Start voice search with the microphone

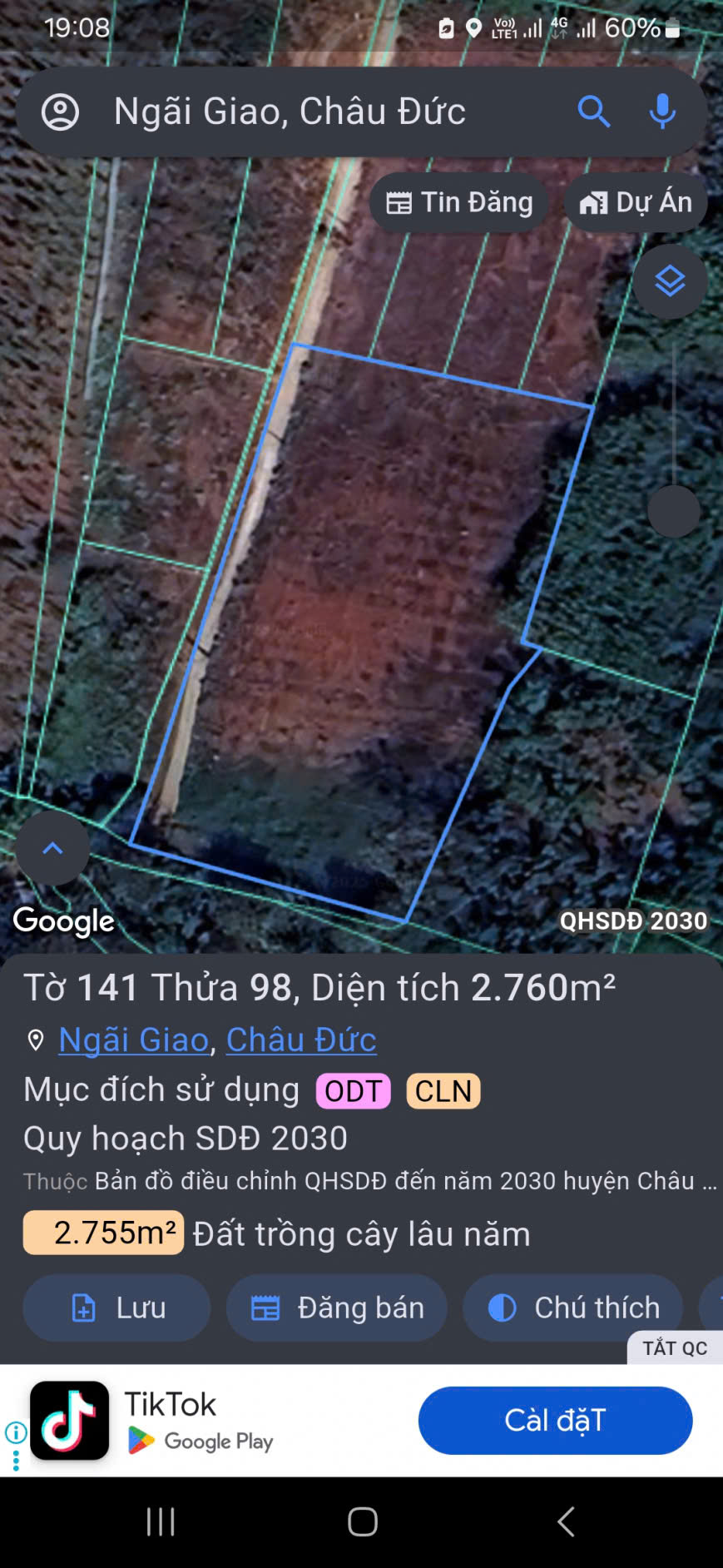pyautogui.click(x=662, y=112)
